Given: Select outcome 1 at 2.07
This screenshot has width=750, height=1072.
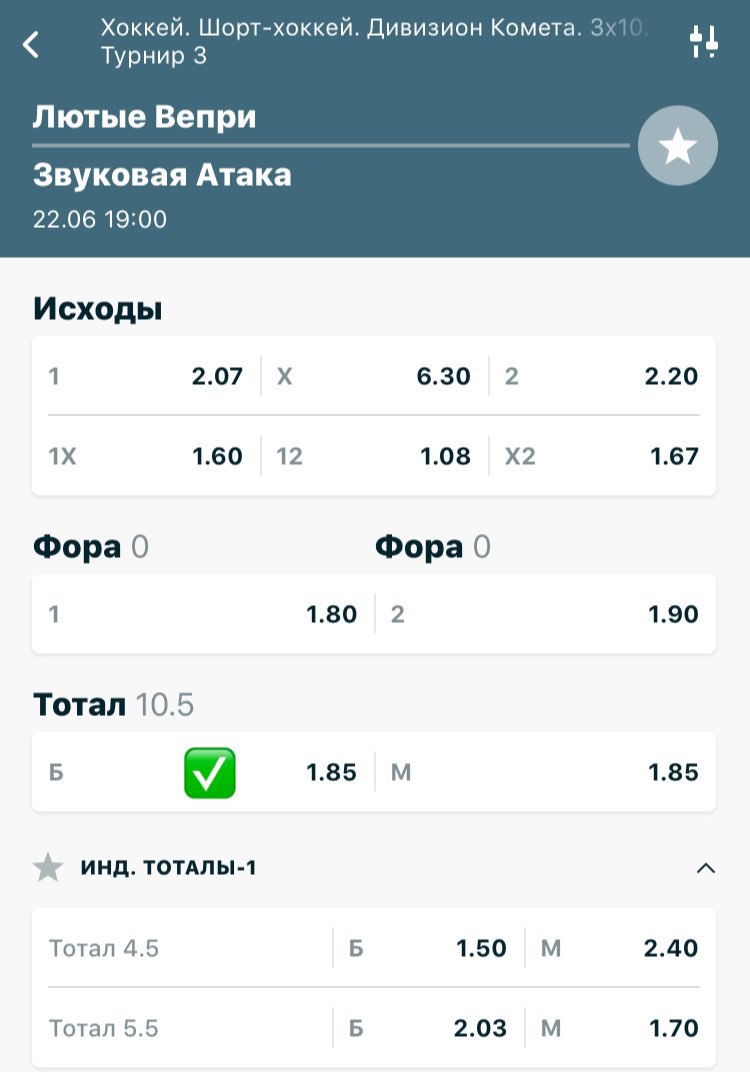Looking at the screenshot, I should click(x=146, y=376).
